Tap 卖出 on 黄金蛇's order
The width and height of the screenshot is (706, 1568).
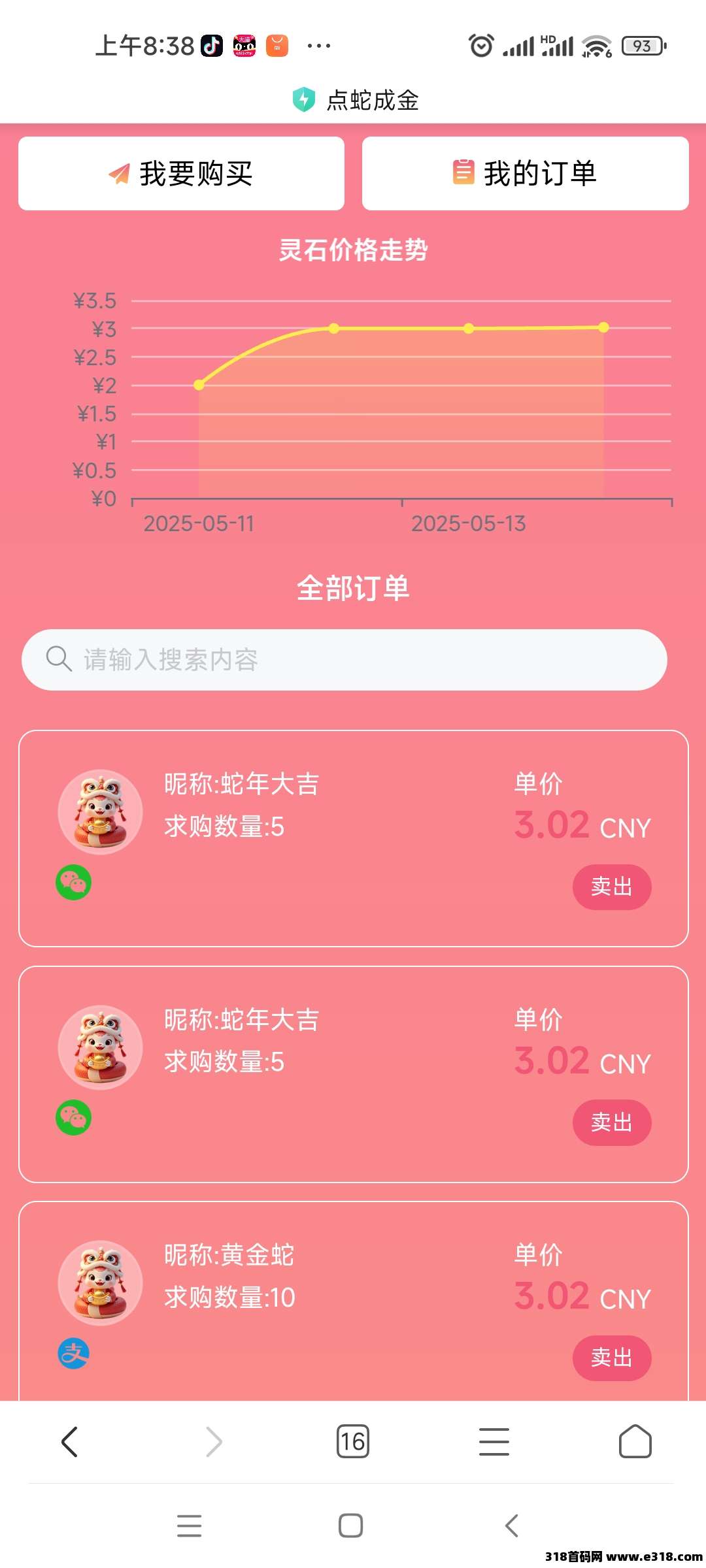[611, 1358]
